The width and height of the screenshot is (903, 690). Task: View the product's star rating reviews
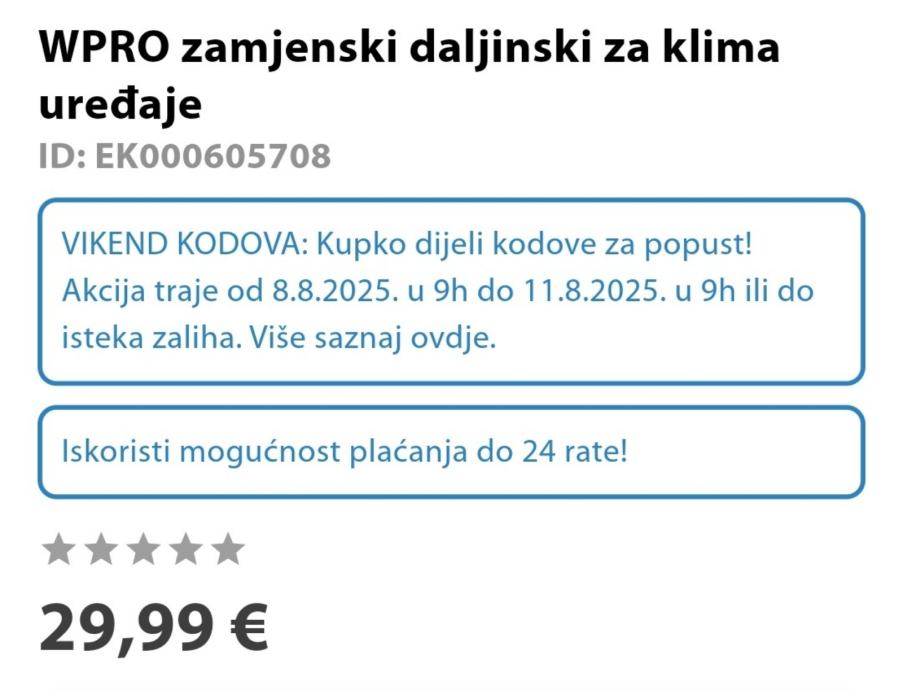tap(144, 549)
